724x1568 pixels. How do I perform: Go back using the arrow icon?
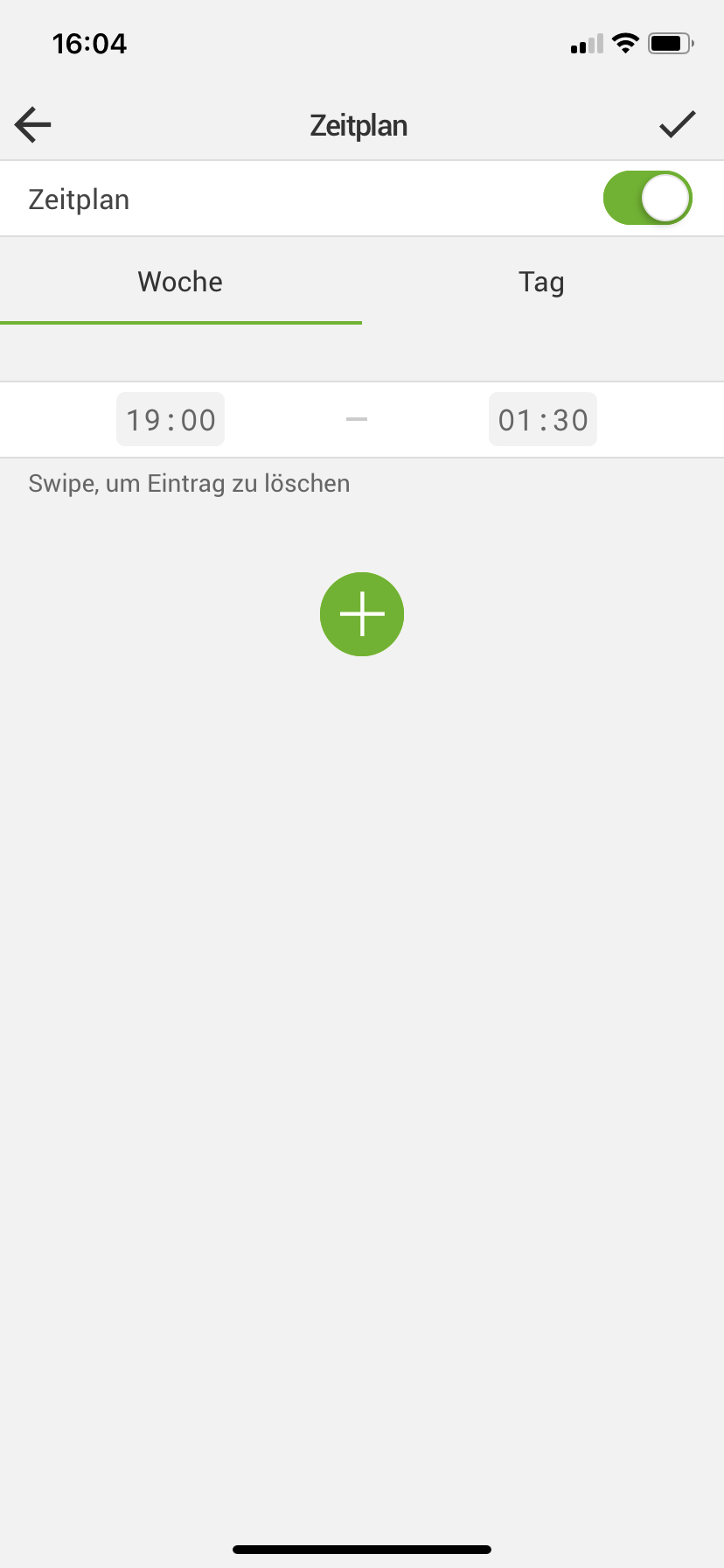[33, 125]
